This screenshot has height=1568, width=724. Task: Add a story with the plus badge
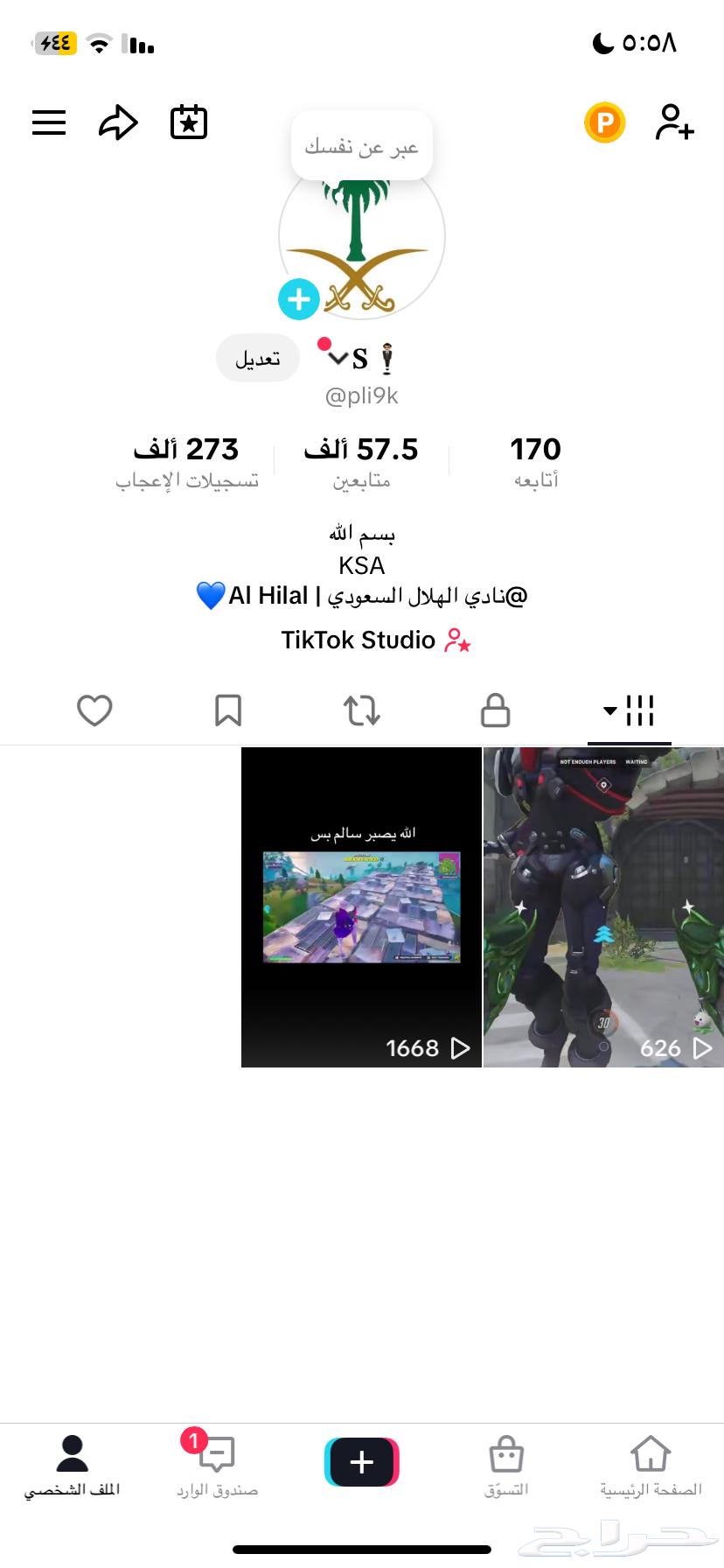coord(299,300)
